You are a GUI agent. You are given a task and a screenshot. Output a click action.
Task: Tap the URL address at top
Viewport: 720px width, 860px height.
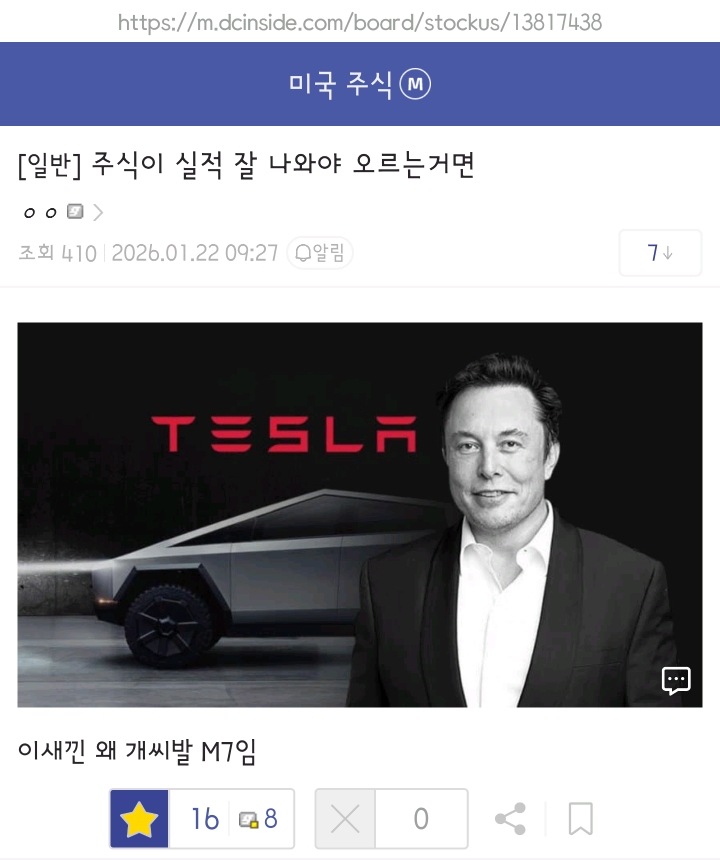point(359,21)
